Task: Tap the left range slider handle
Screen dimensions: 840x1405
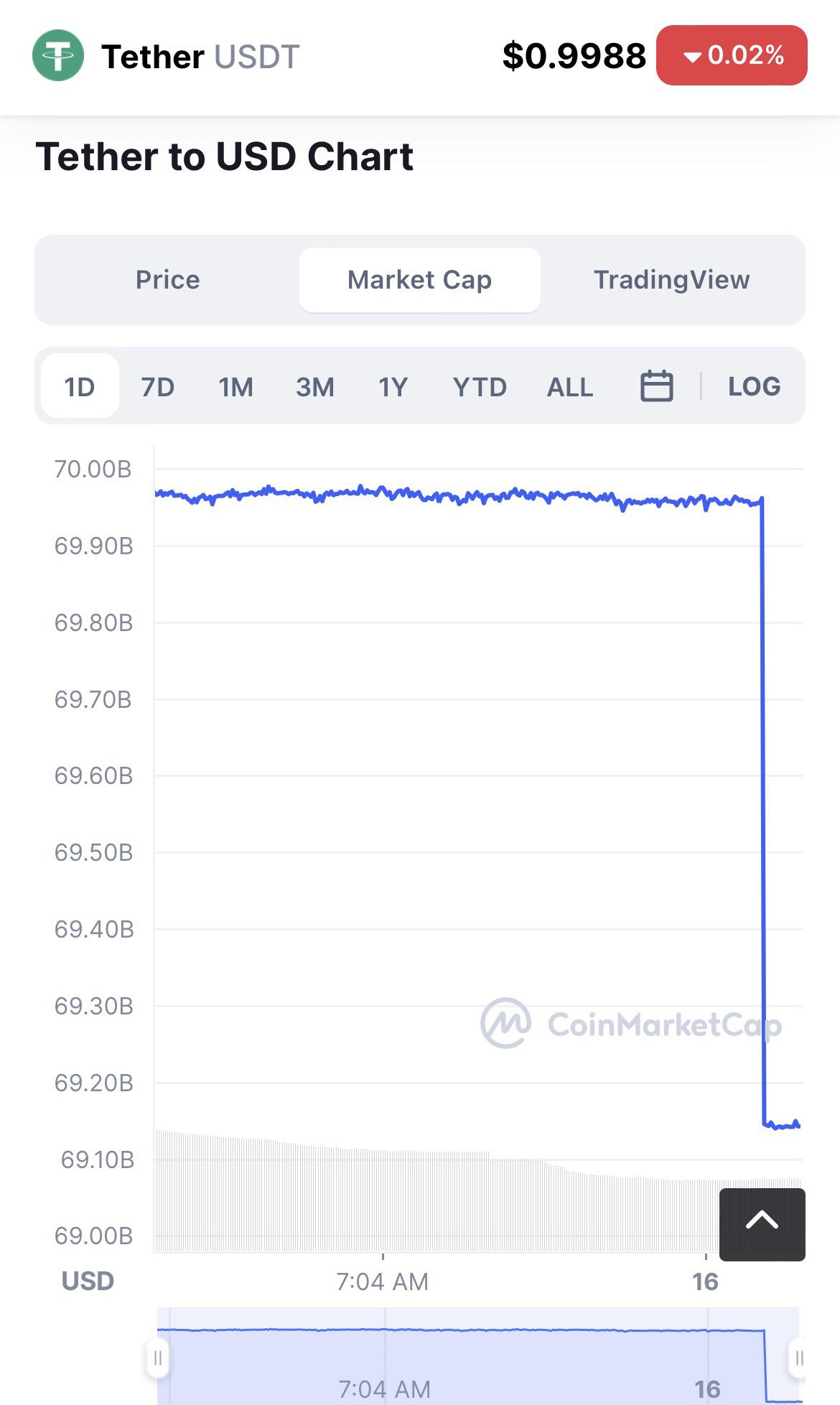Action: pos(158,1358)
